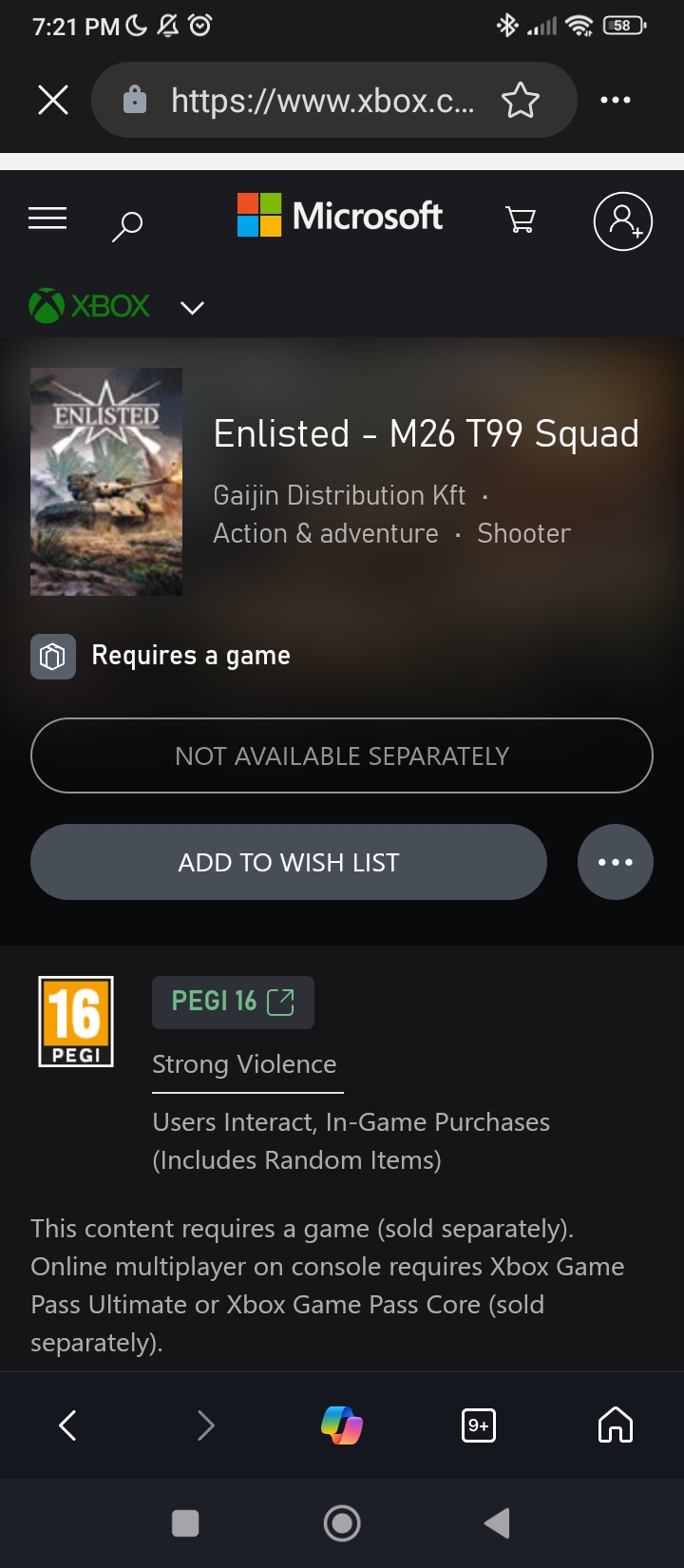The image size is (684, 1568).
Task: Go to the Microsoft homepage logo
Action: point(340,216)
